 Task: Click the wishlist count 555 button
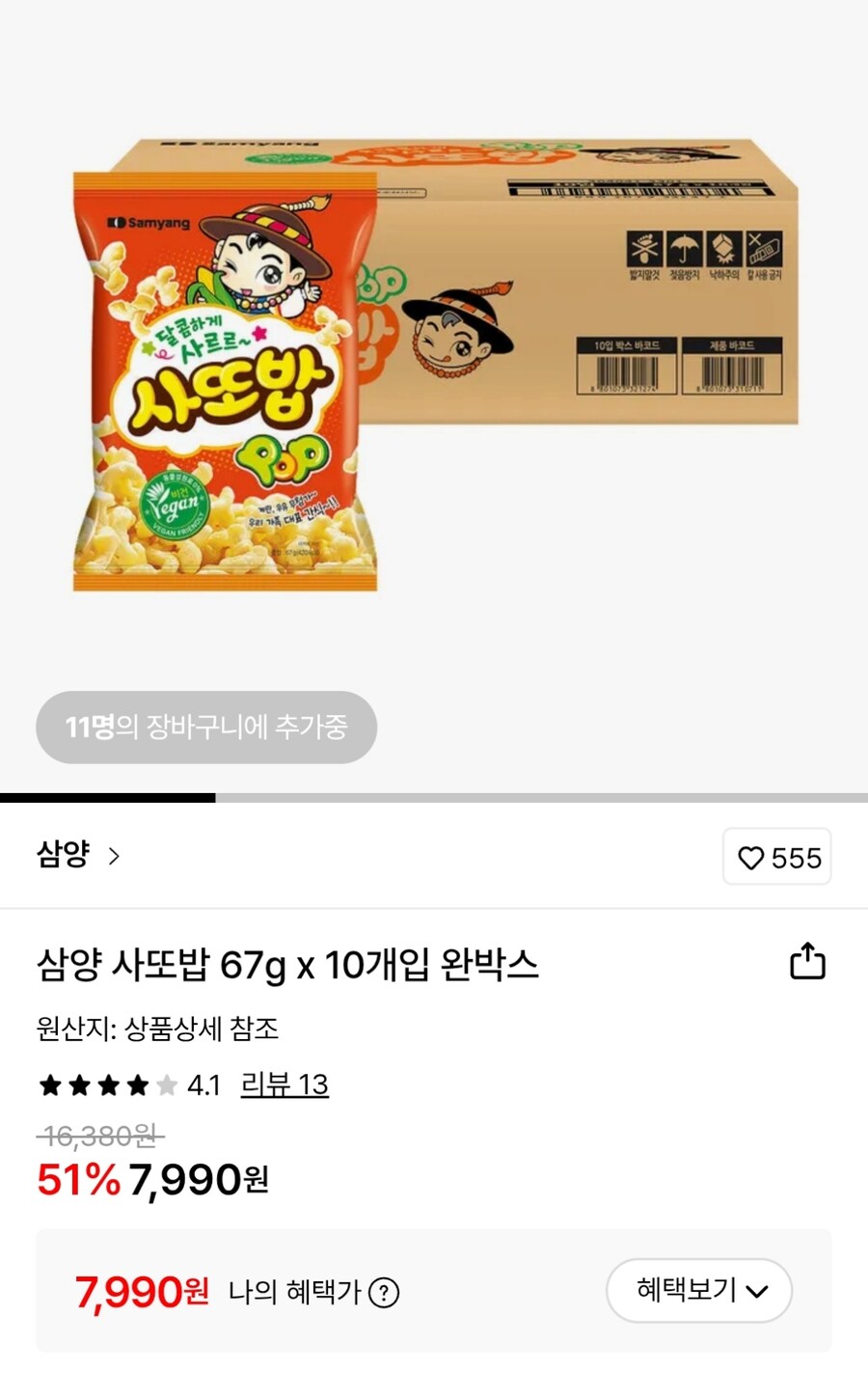pyautogui.click(x=788, y=857)
